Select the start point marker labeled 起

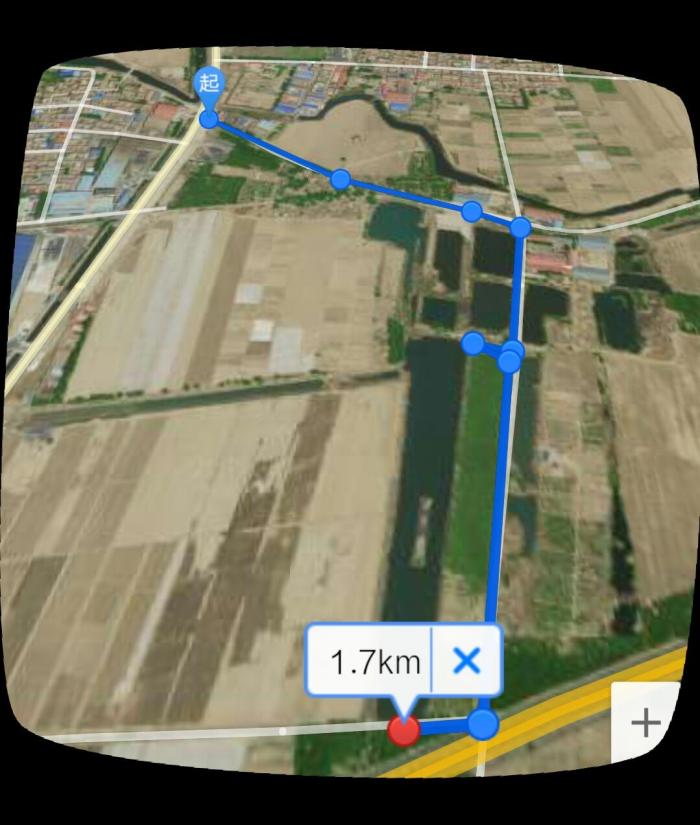pyautogui.click(x=208, y=84)
